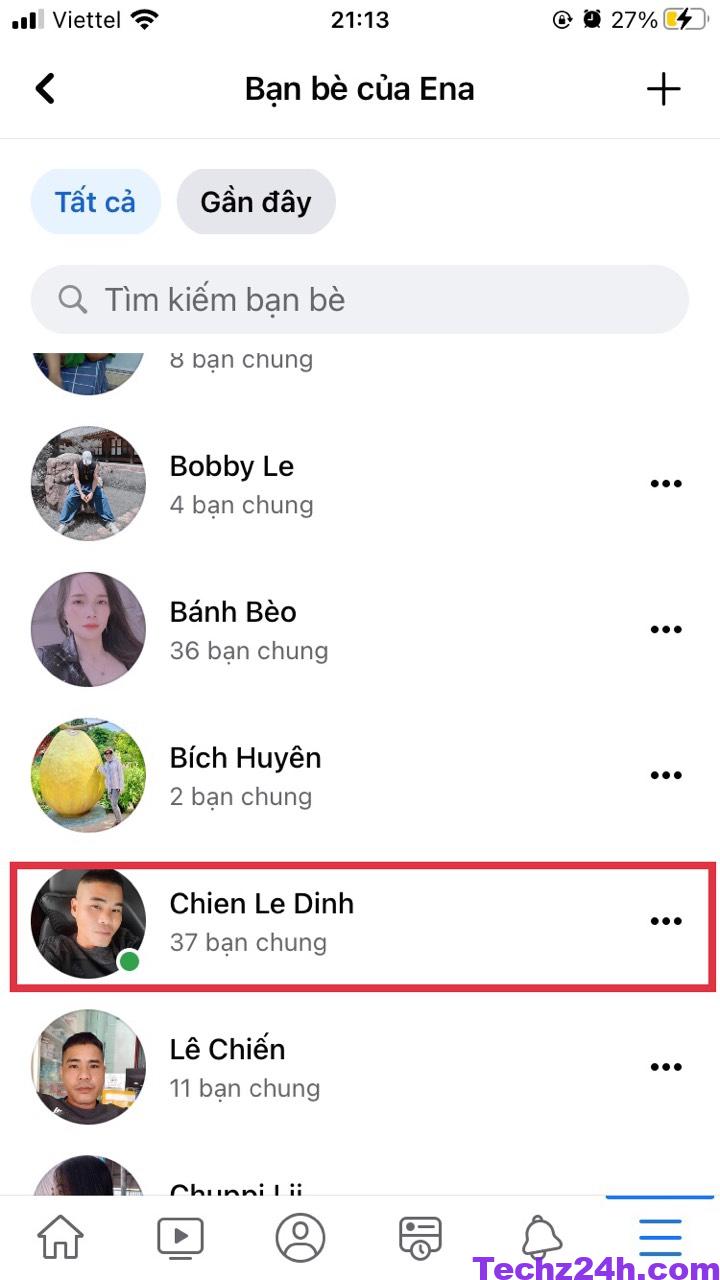Select the Tất cả filter chip
Viewport: 720px width, 1280px height.
pos(95,202)
